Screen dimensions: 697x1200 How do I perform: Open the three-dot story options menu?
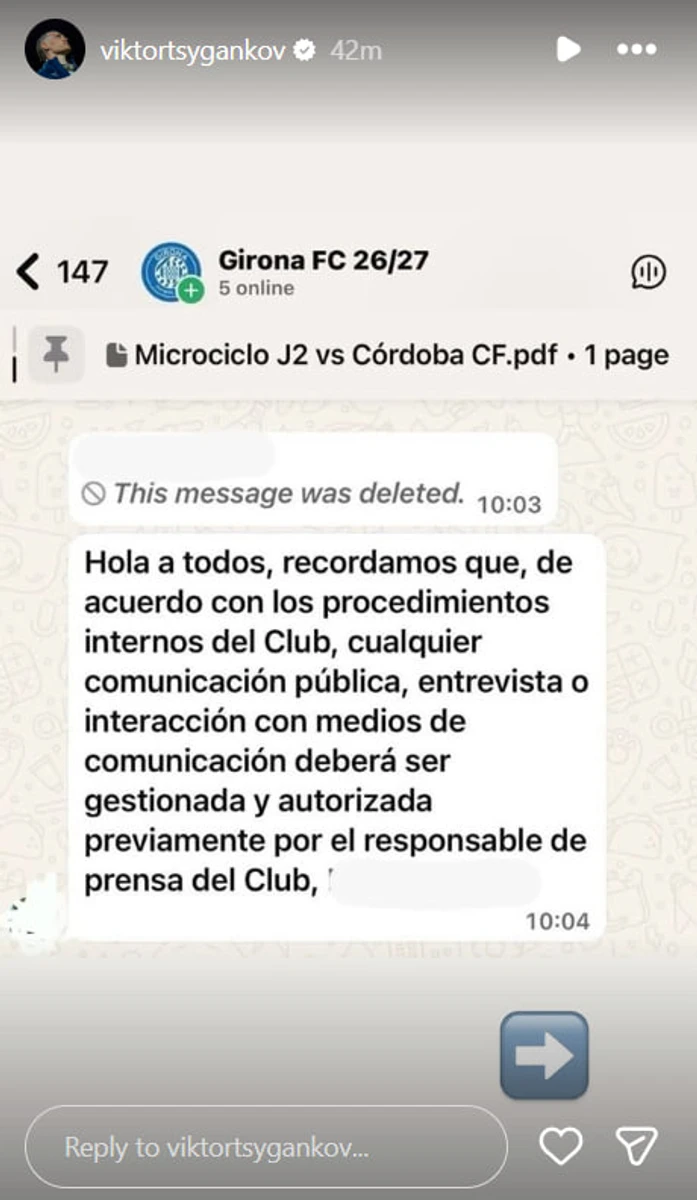coord(637,49)
